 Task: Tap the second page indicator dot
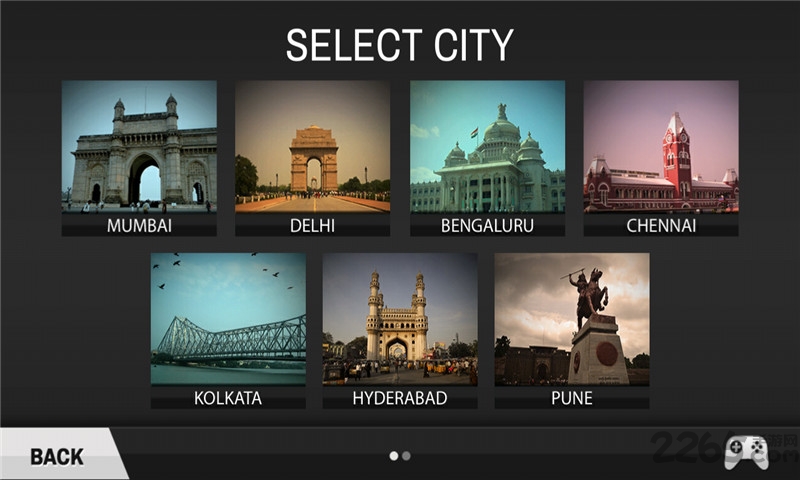pos(407,455)
